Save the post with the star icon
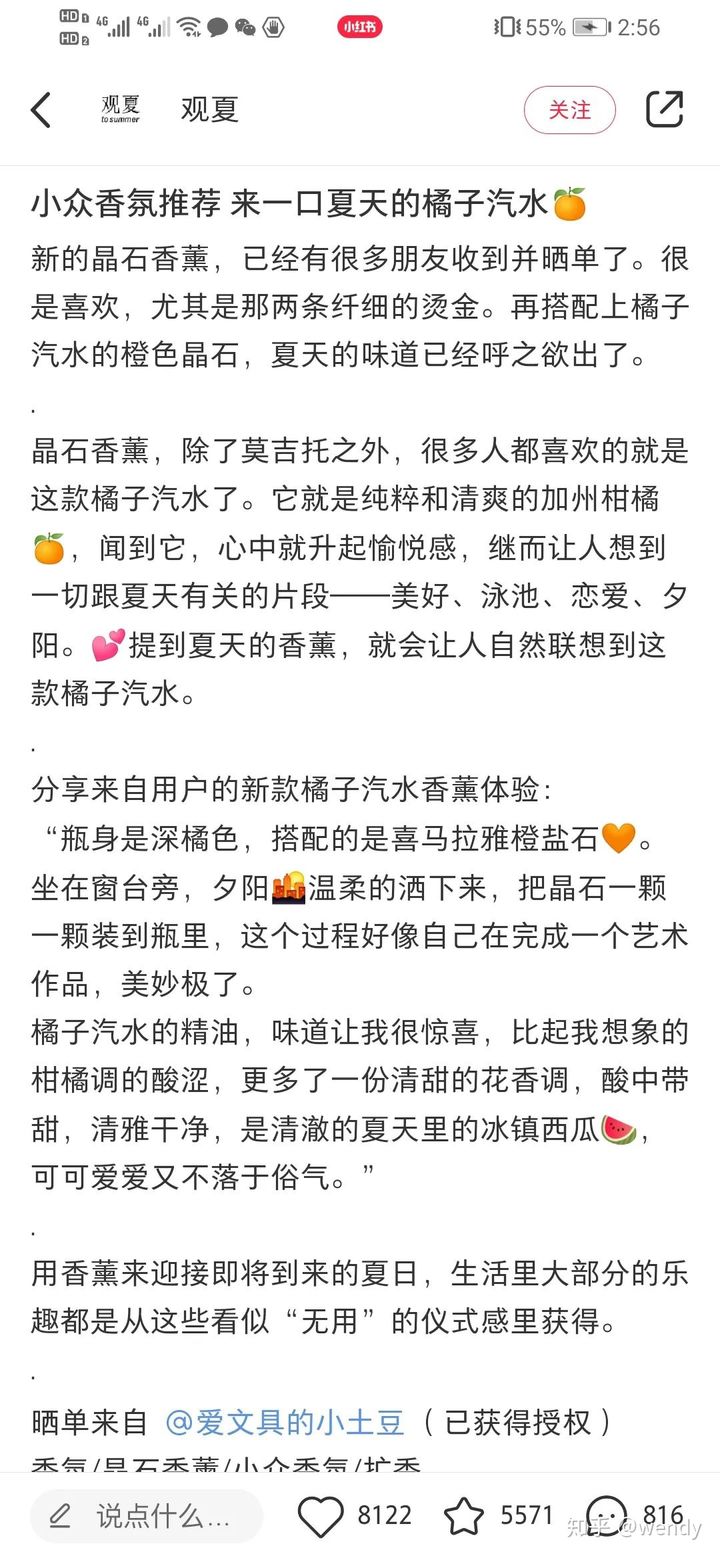 (464, 1517)
